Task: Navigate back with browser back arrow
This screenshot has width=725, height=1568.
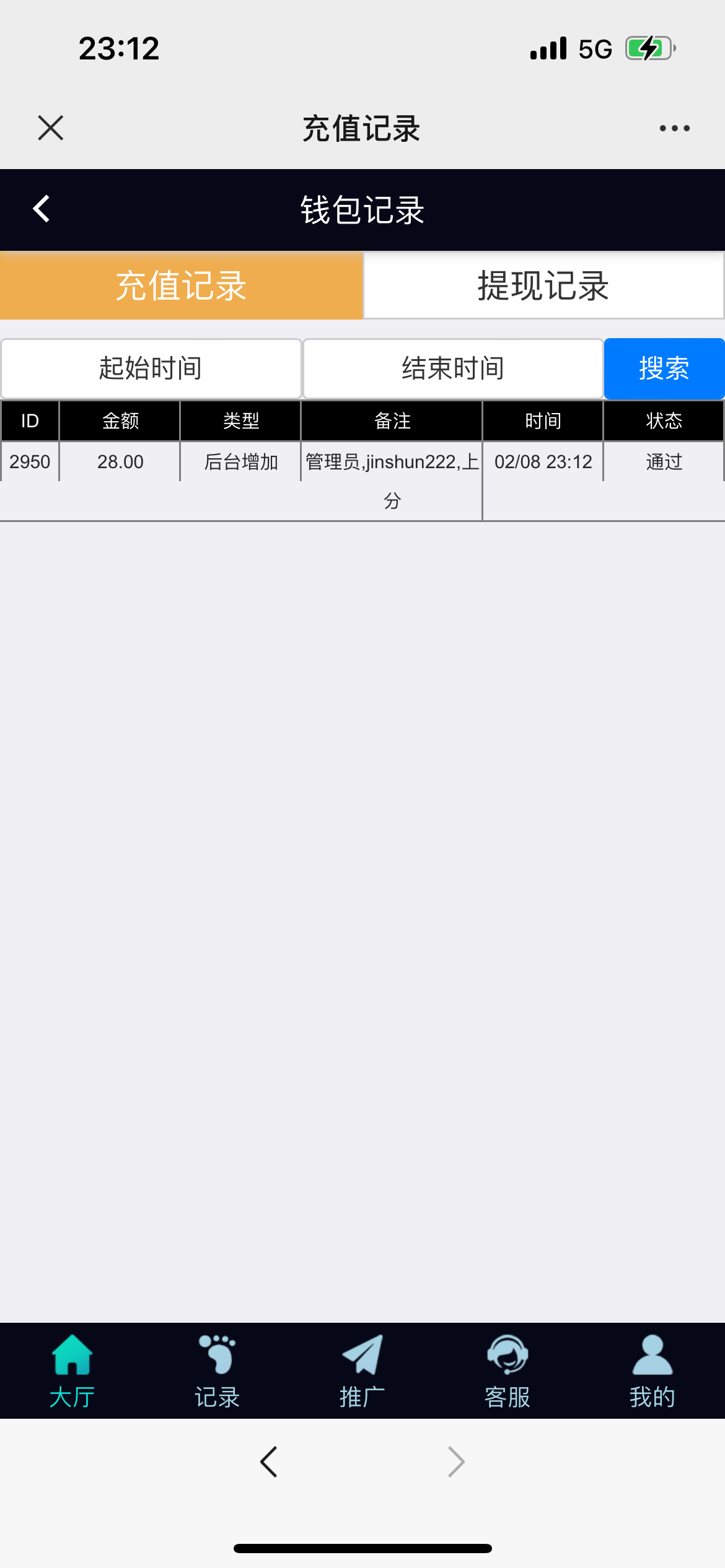Action: [269, 1462]
